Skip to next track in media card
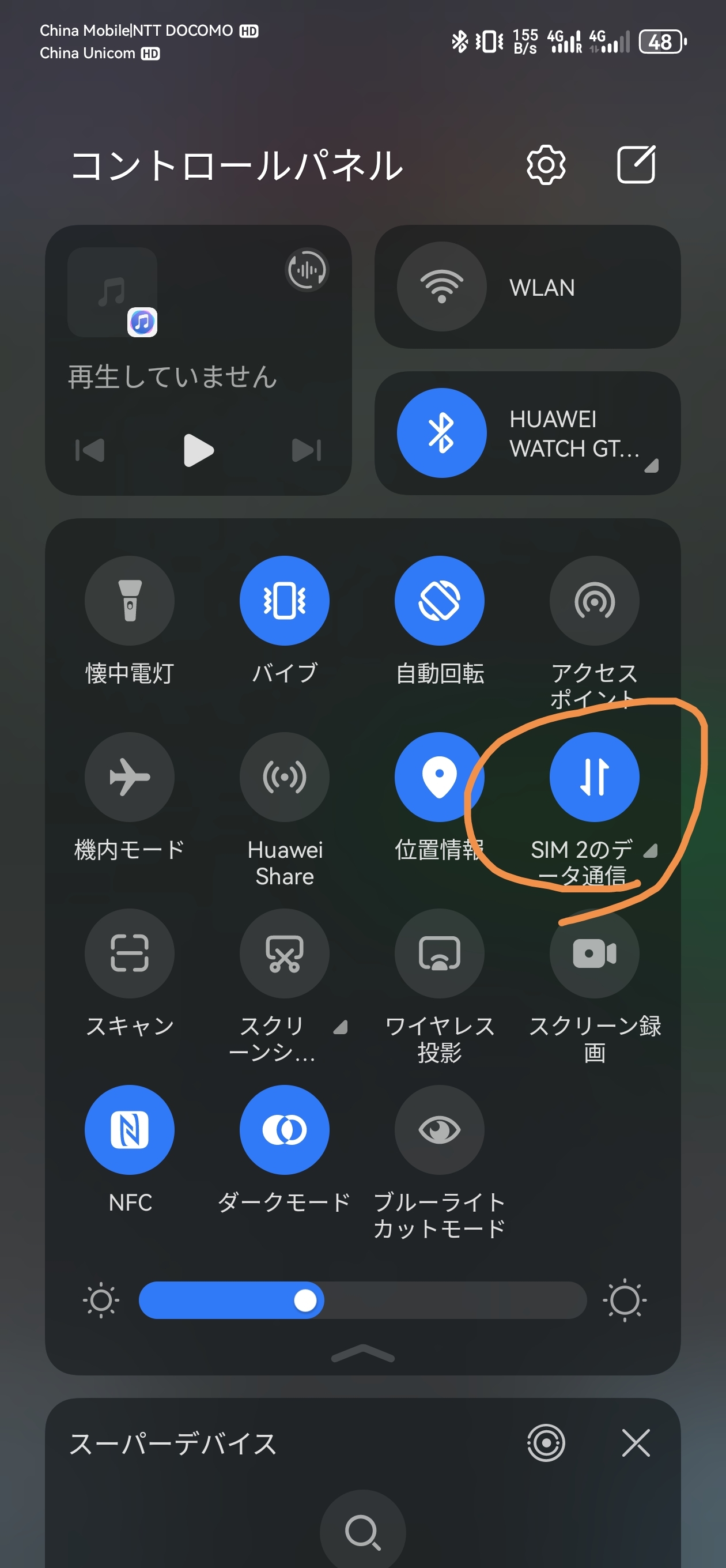This screenshot has height=1568, width=726. (306, 450)
